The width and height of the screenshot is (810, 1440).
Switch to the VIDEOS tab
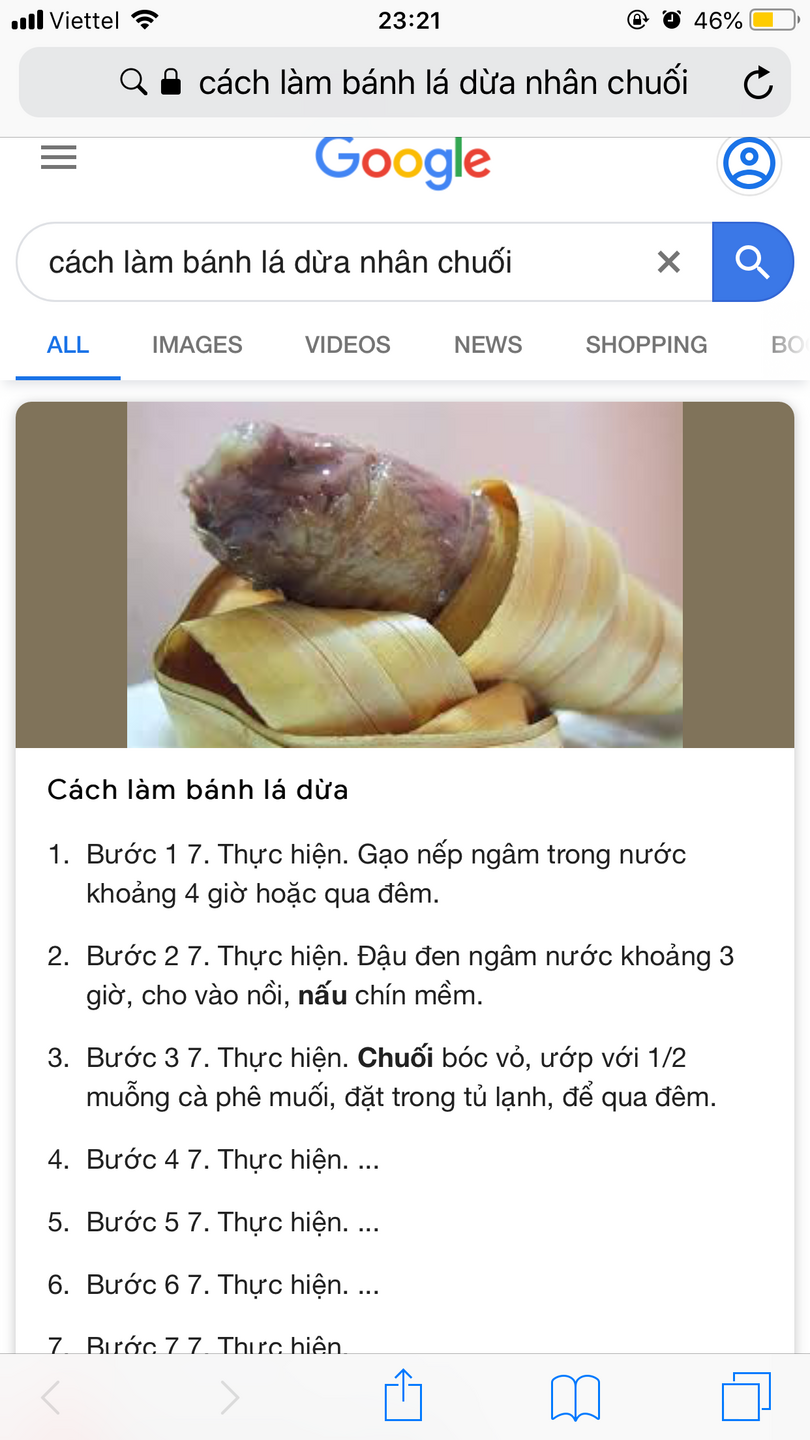348,345
